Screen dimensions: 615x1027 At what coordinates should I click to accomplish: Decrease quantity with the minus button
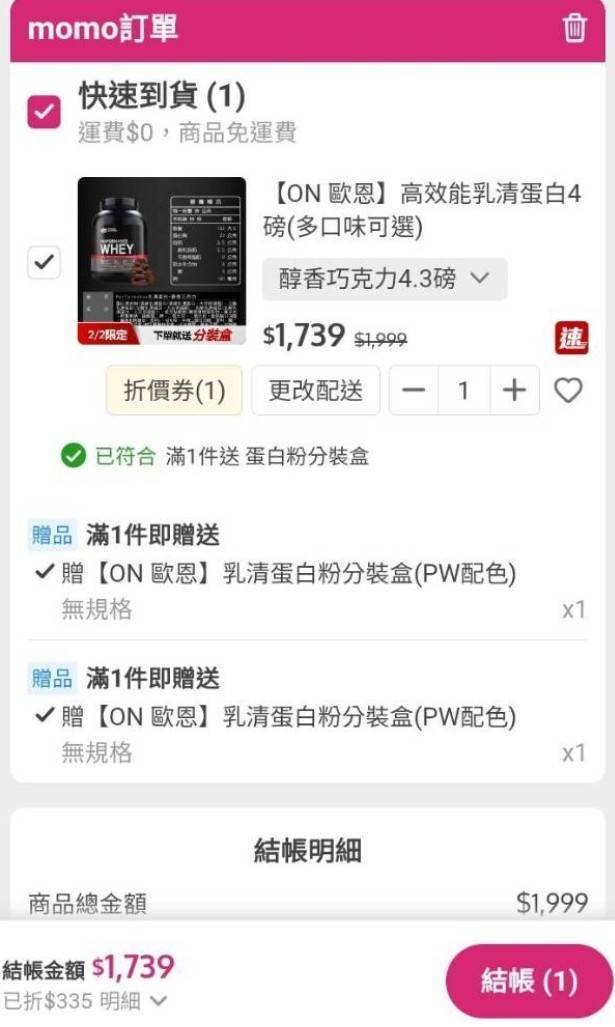(x=414, y=391)
